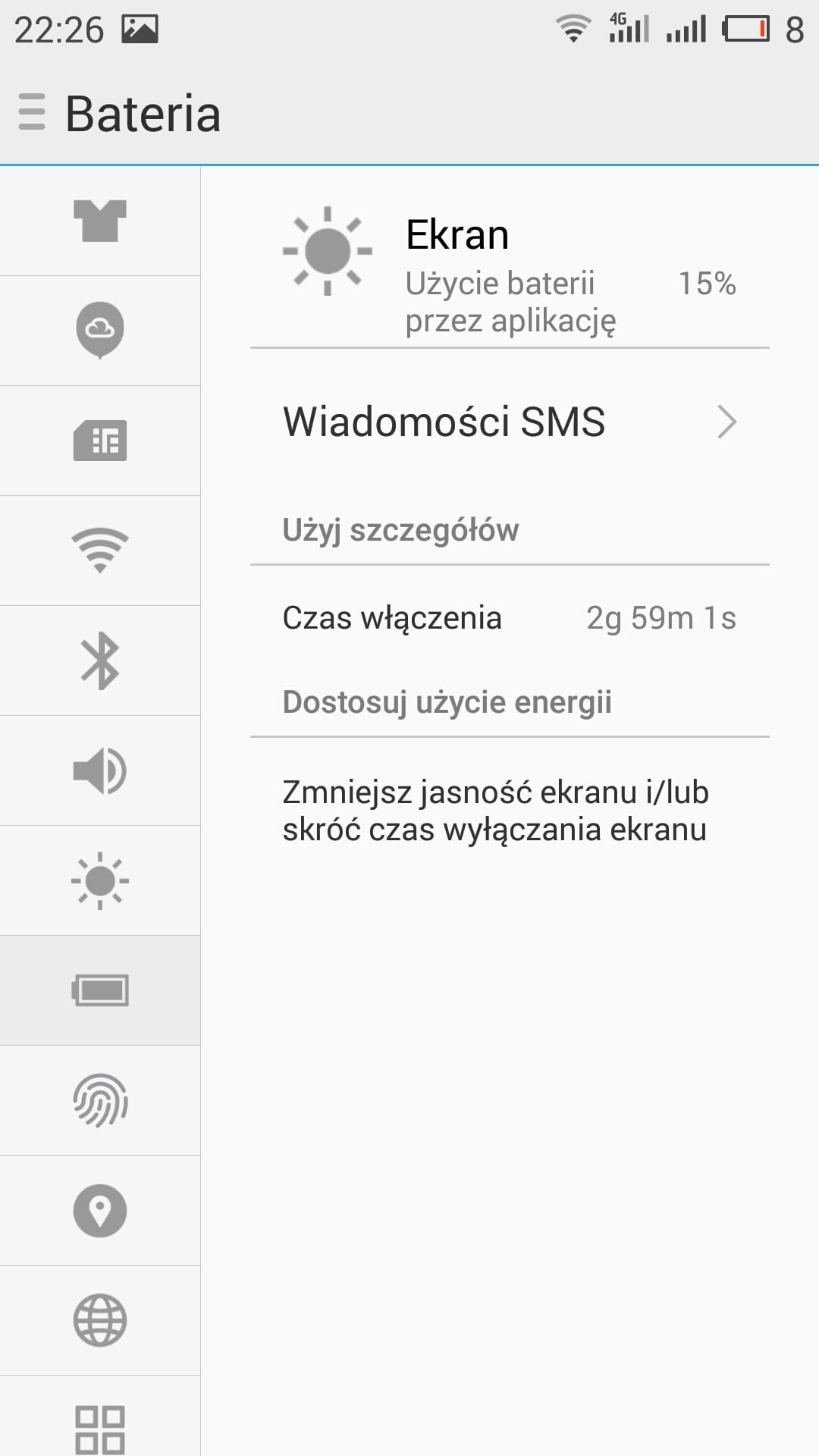Open the fingerprint settings tab

[100, 1100]
